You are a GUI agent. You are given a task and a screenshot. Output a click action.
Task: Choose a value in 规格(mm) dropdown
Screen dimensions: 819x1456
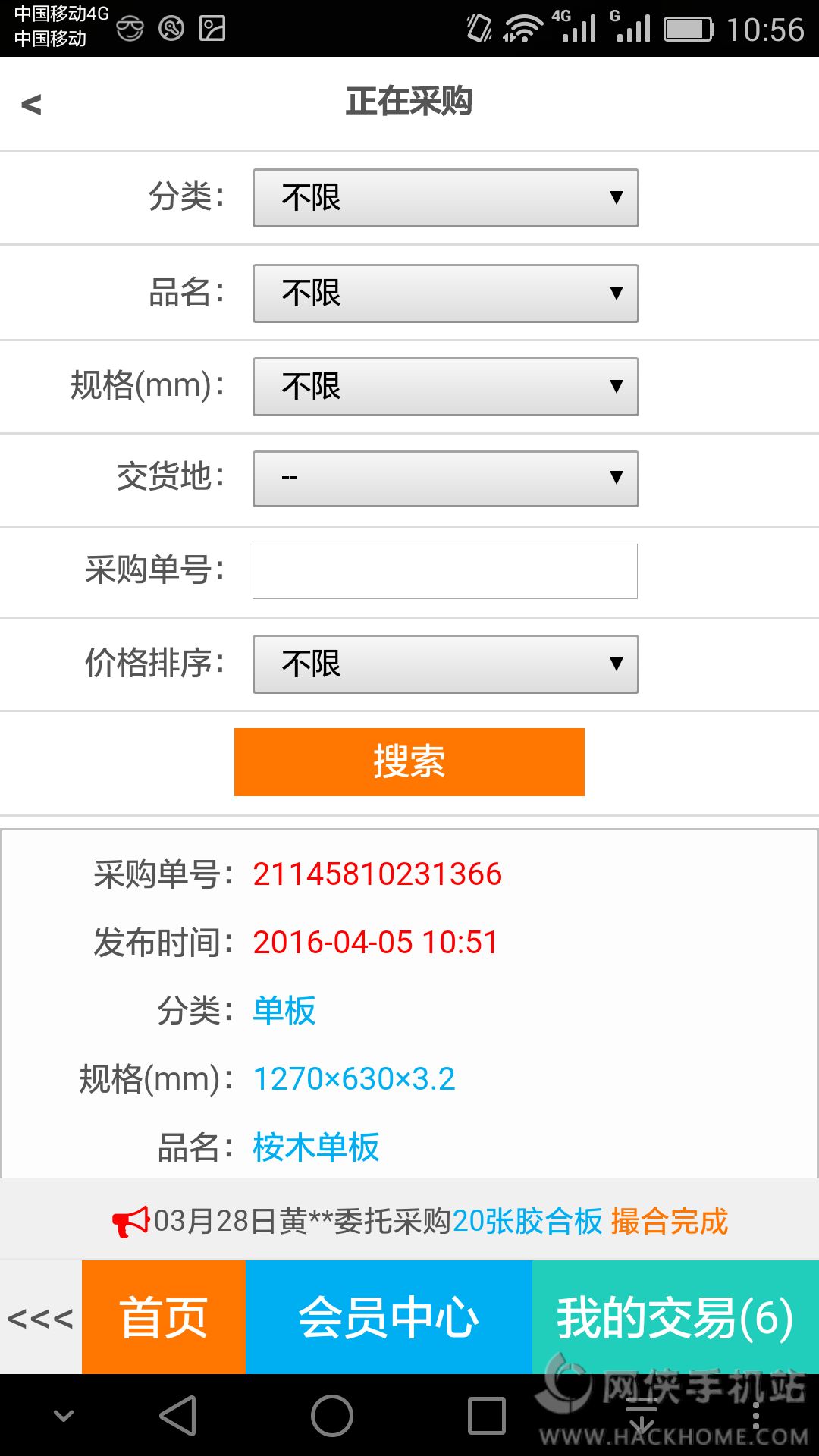tap(445, 387)
